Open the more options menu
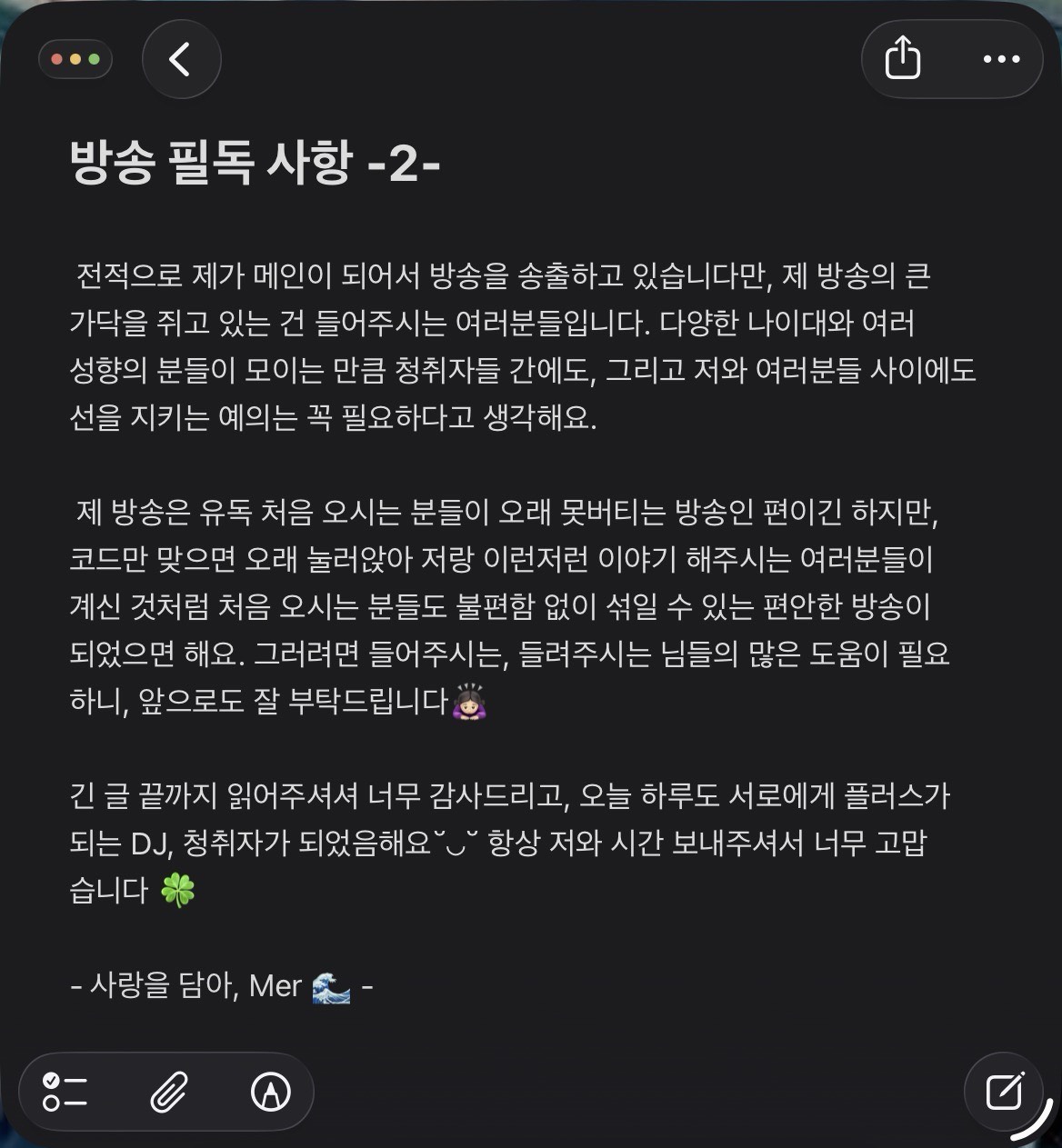 [x=1001, y=59]
